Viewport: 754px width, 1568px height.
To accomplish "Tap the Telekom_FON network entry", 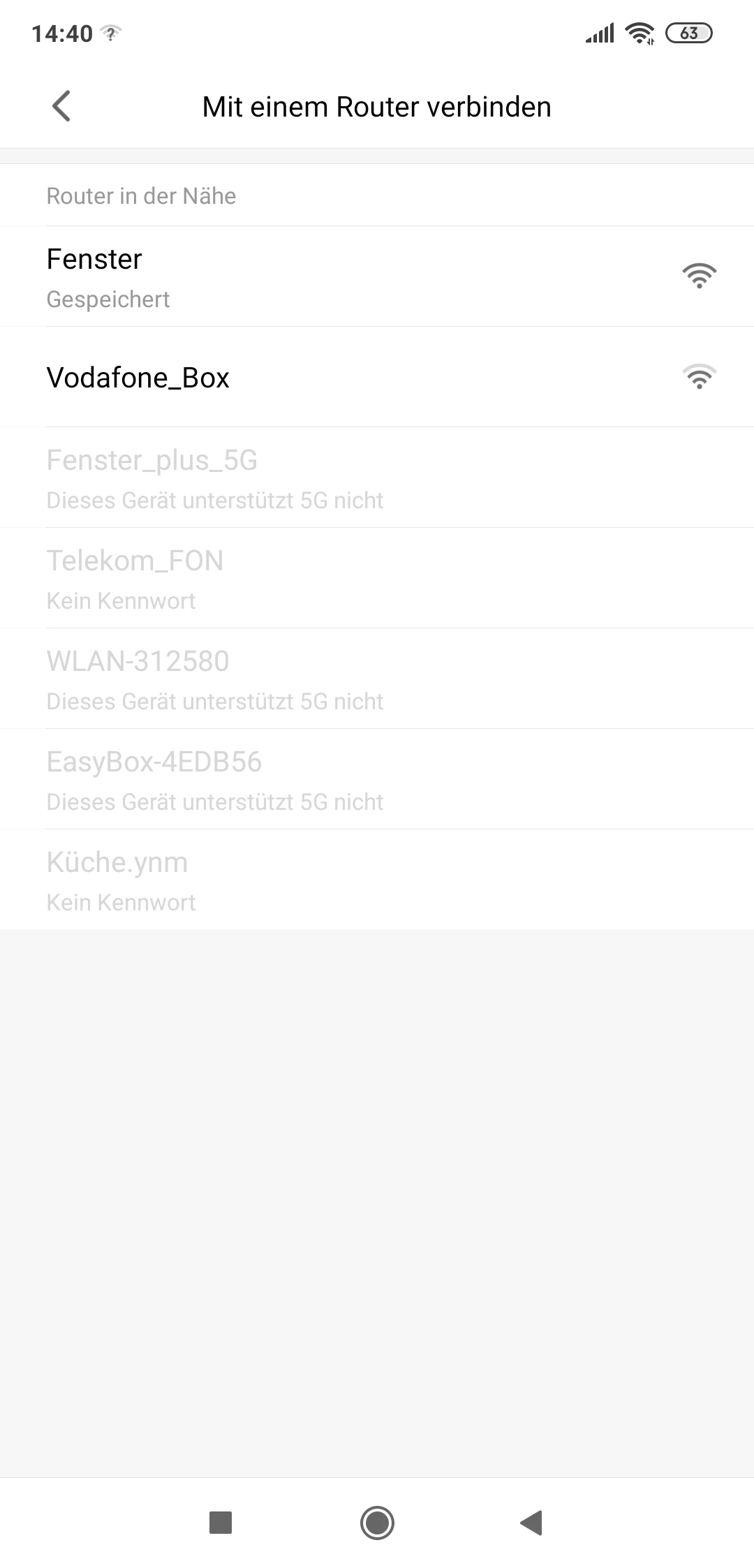I will point(377,578).
